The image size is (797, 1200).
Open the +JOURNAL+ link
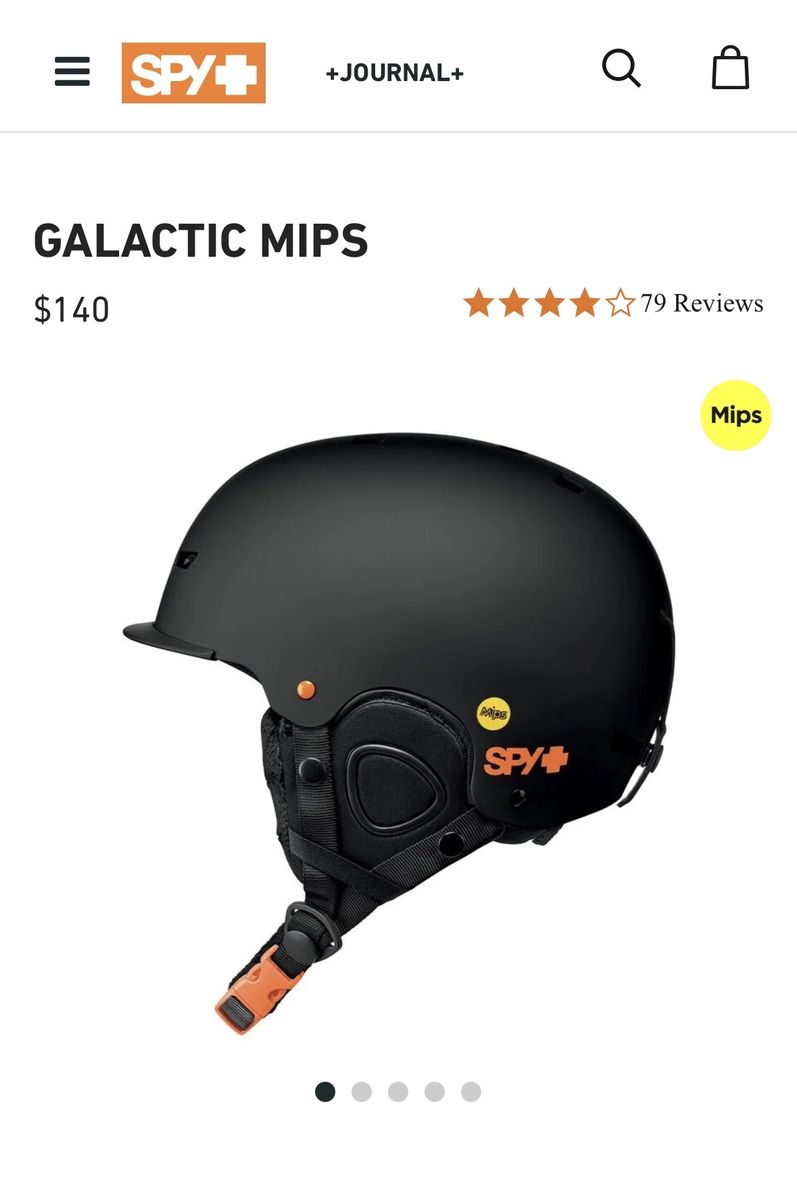pyautogui.click(x=394, y=73)
